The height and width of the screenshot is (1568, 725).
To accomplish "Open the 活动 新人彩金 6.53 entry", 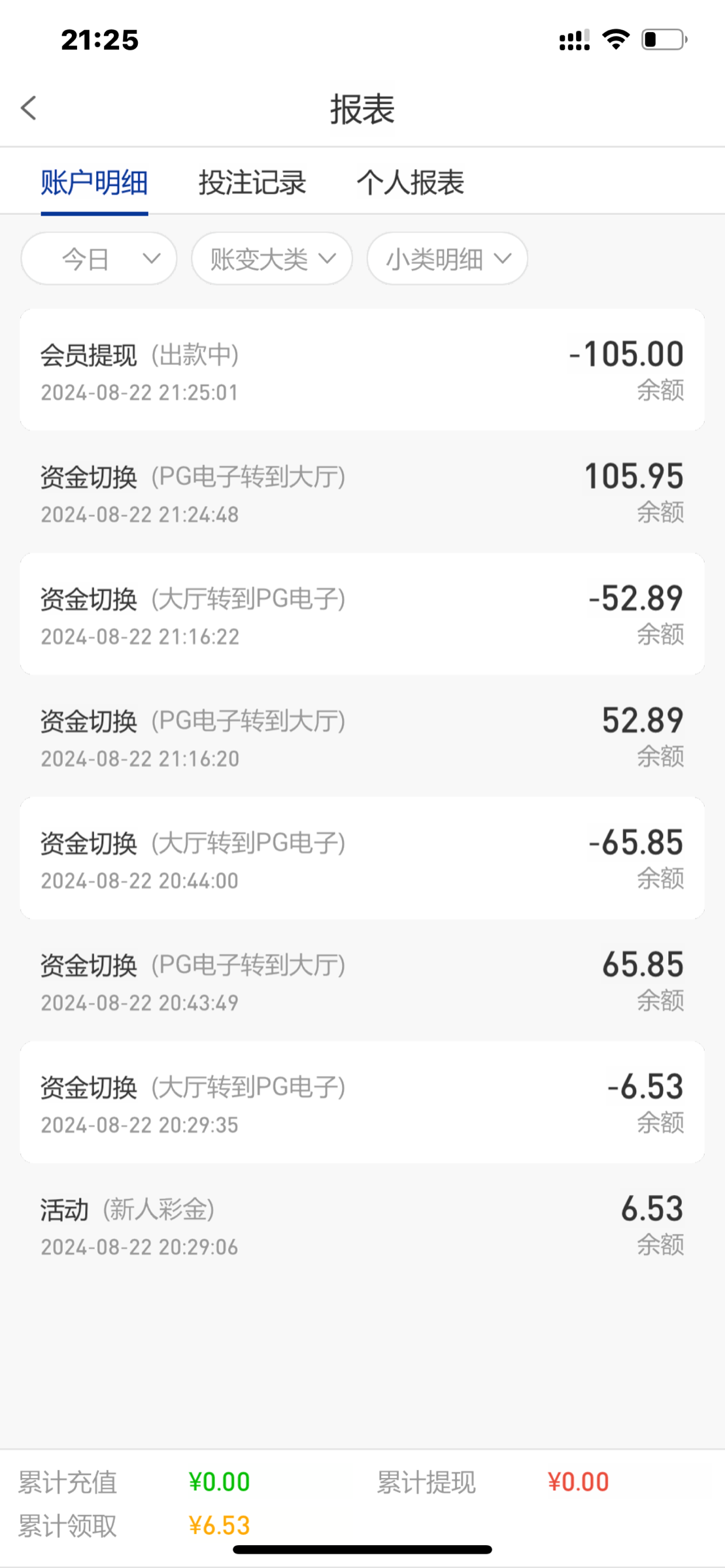I will coord(362,1225).
